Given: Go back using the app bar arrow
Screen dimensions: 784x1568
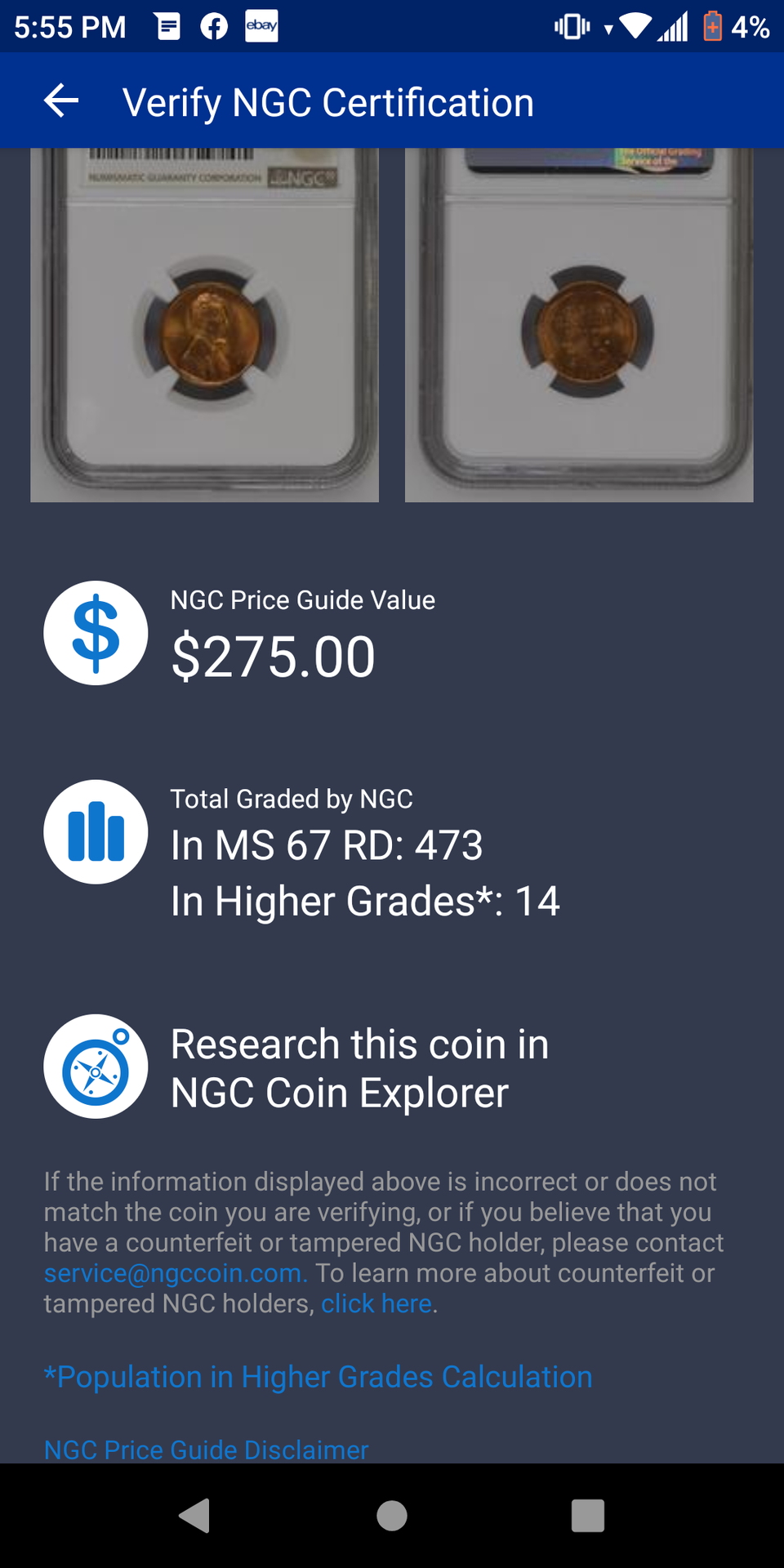Looking at the screenshot, I should pos(61,101).
